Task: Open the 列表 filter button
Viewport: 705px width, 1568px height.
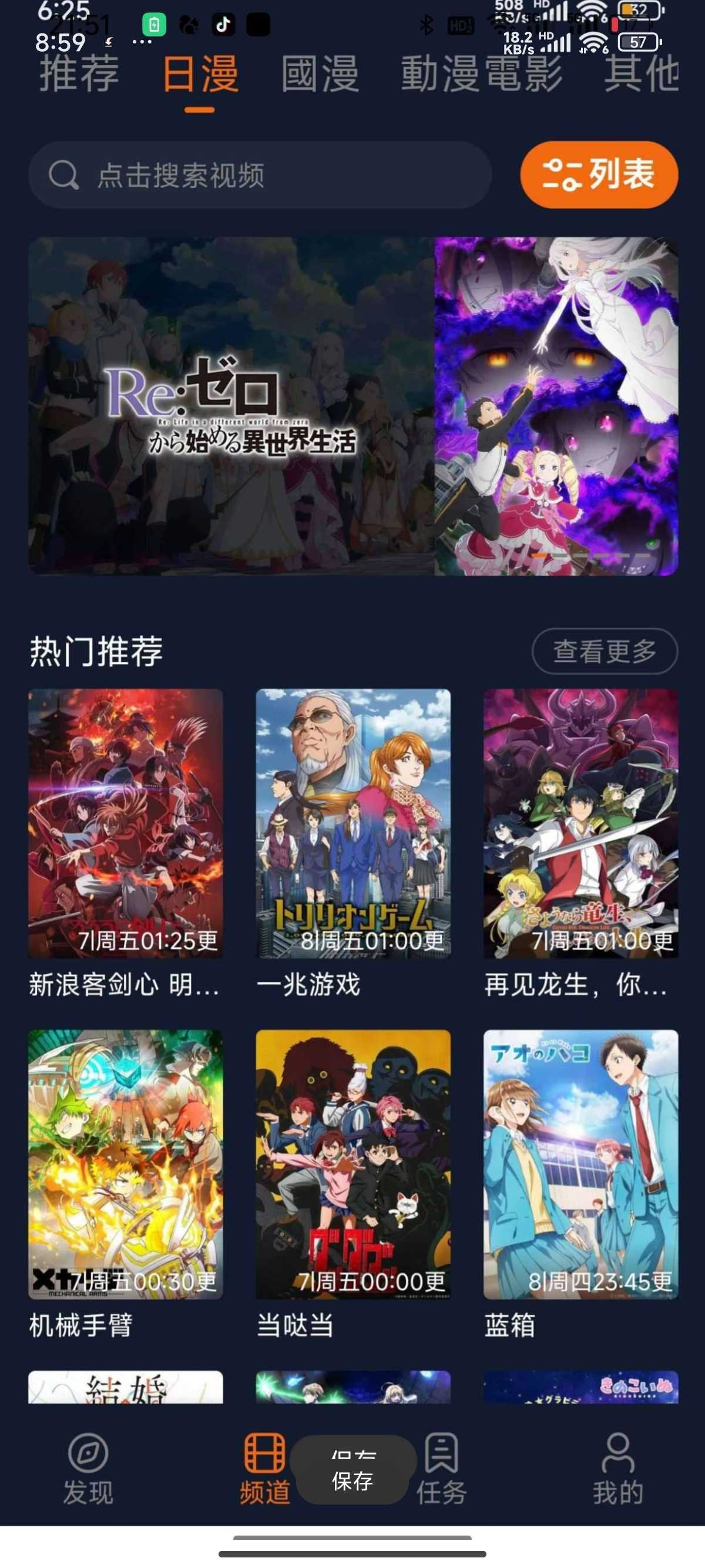Action: pyautogui.click(x=599, y=174)
